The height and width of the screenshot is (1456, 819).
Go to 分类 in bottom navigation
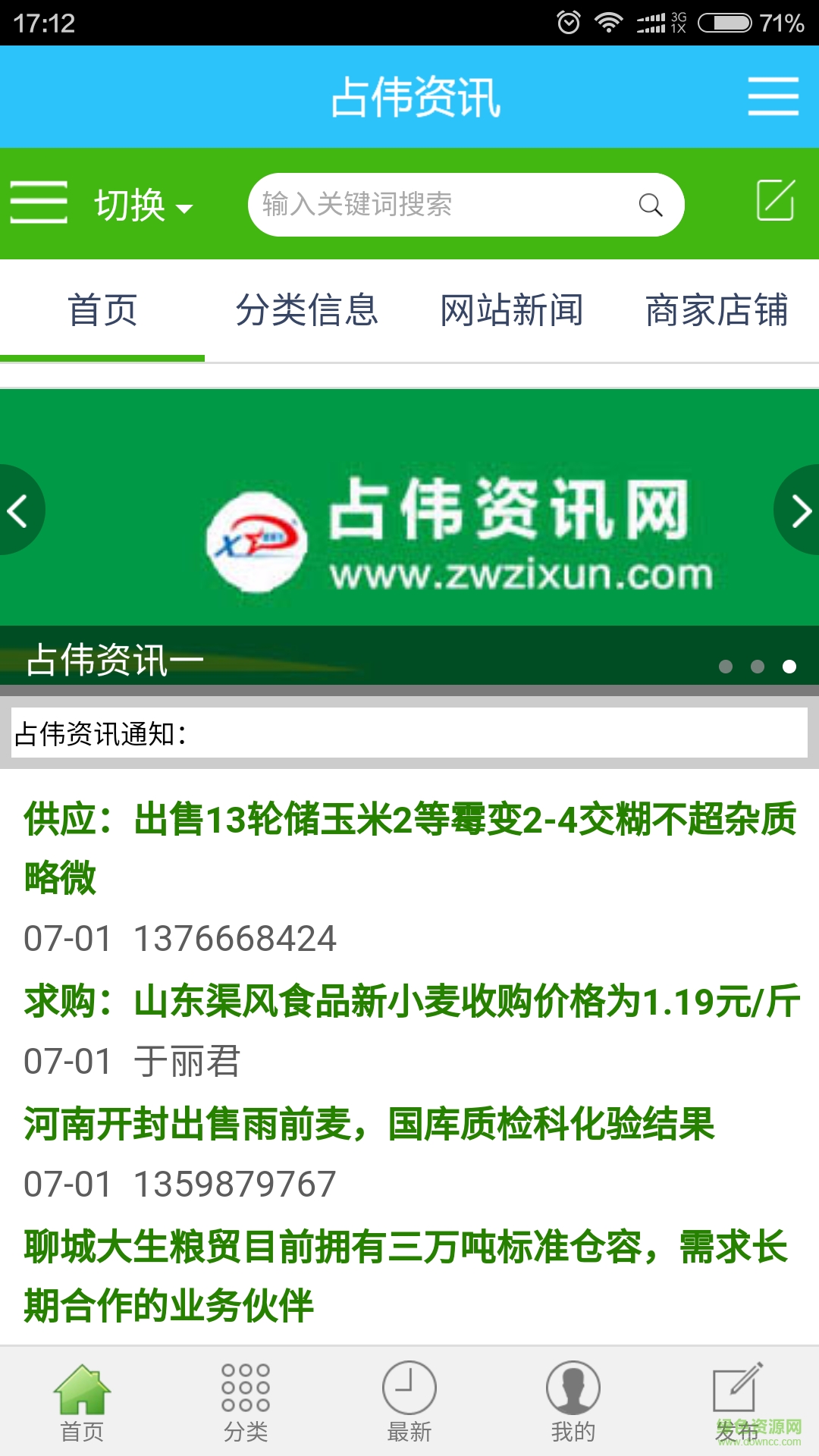[246, 1403]
